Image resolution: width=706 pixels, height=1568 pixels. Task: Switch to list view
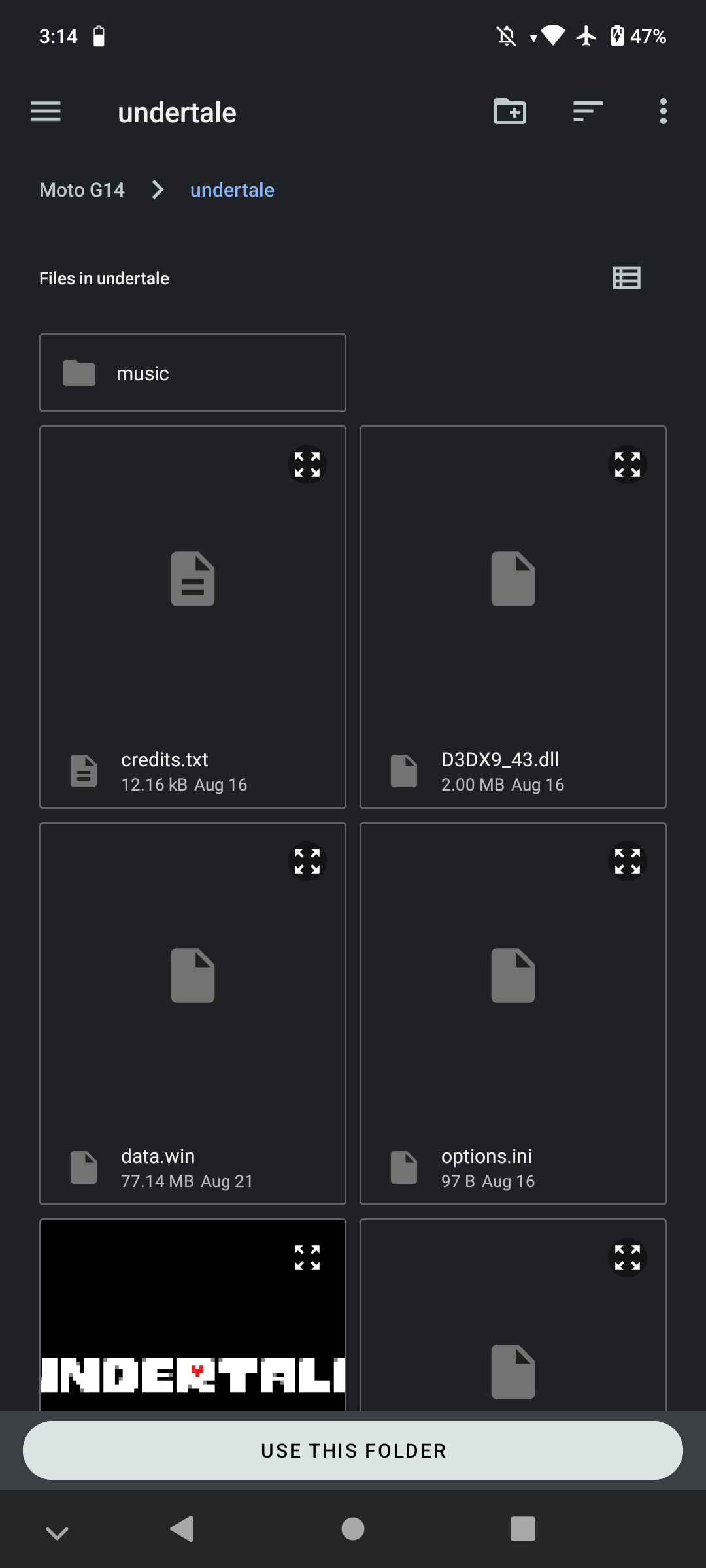click(x=626, y=278)
